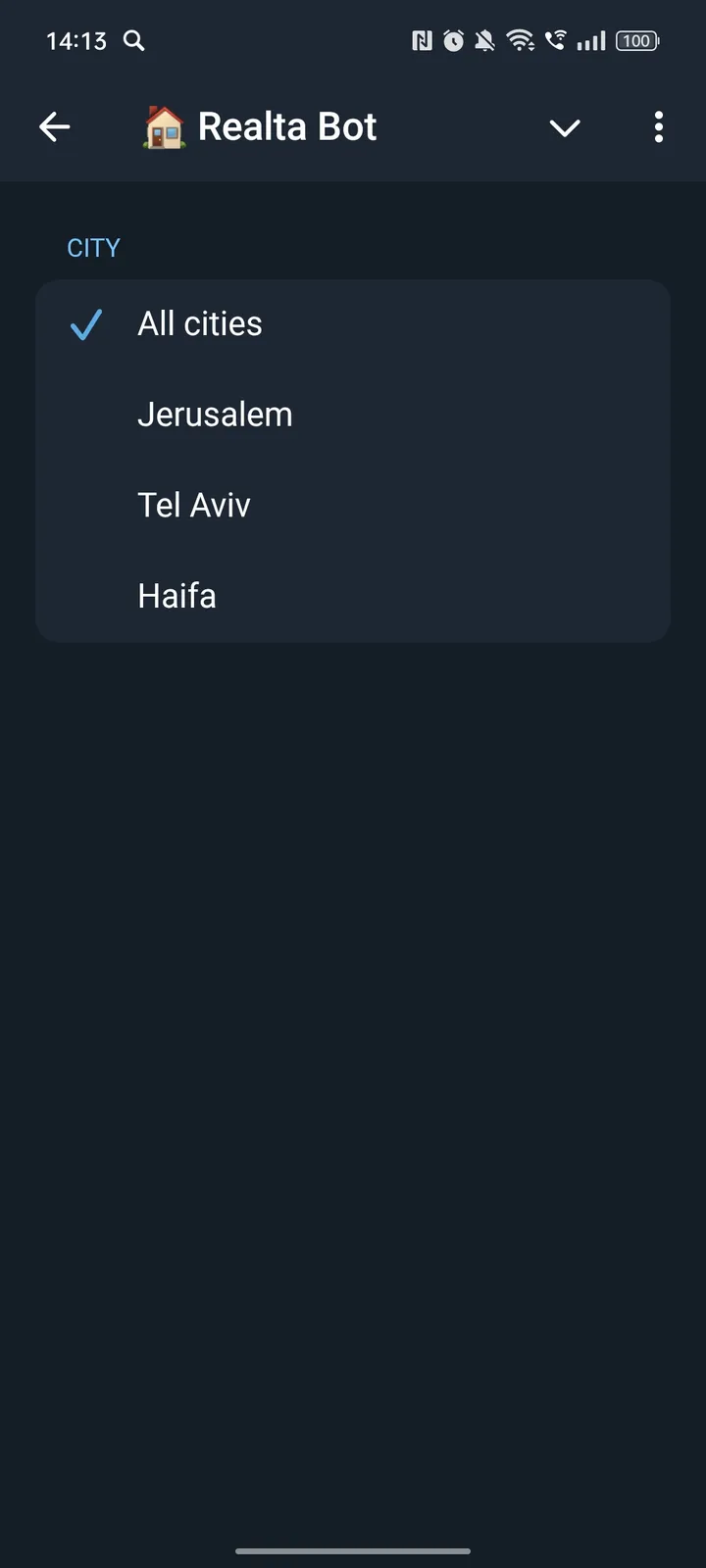Screen dimensions: 706x1568
Task: Tap the back arrow to exit the bot
Action: click(55, 126)
